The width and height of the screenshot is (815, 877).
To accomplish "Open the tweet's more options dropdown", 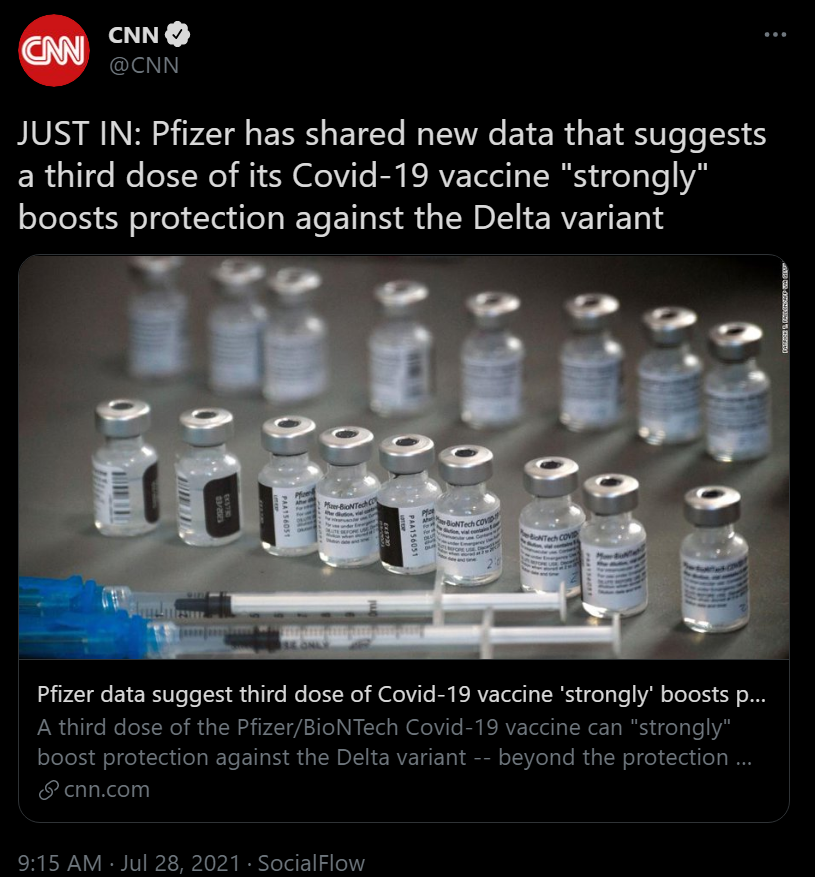I will coord(775,34).
